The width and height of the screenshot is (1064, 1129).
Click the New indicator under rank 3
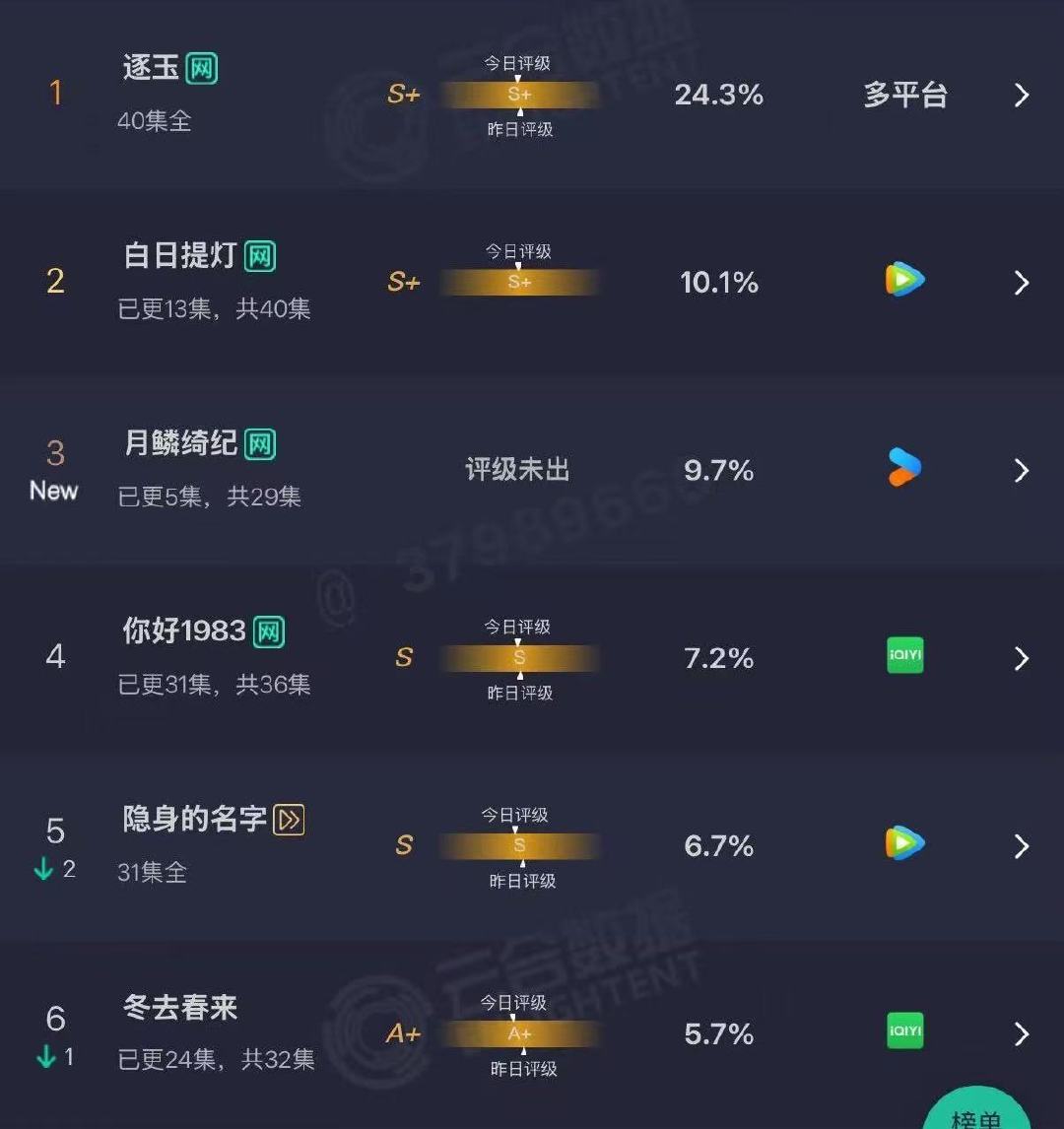(54, 490)
